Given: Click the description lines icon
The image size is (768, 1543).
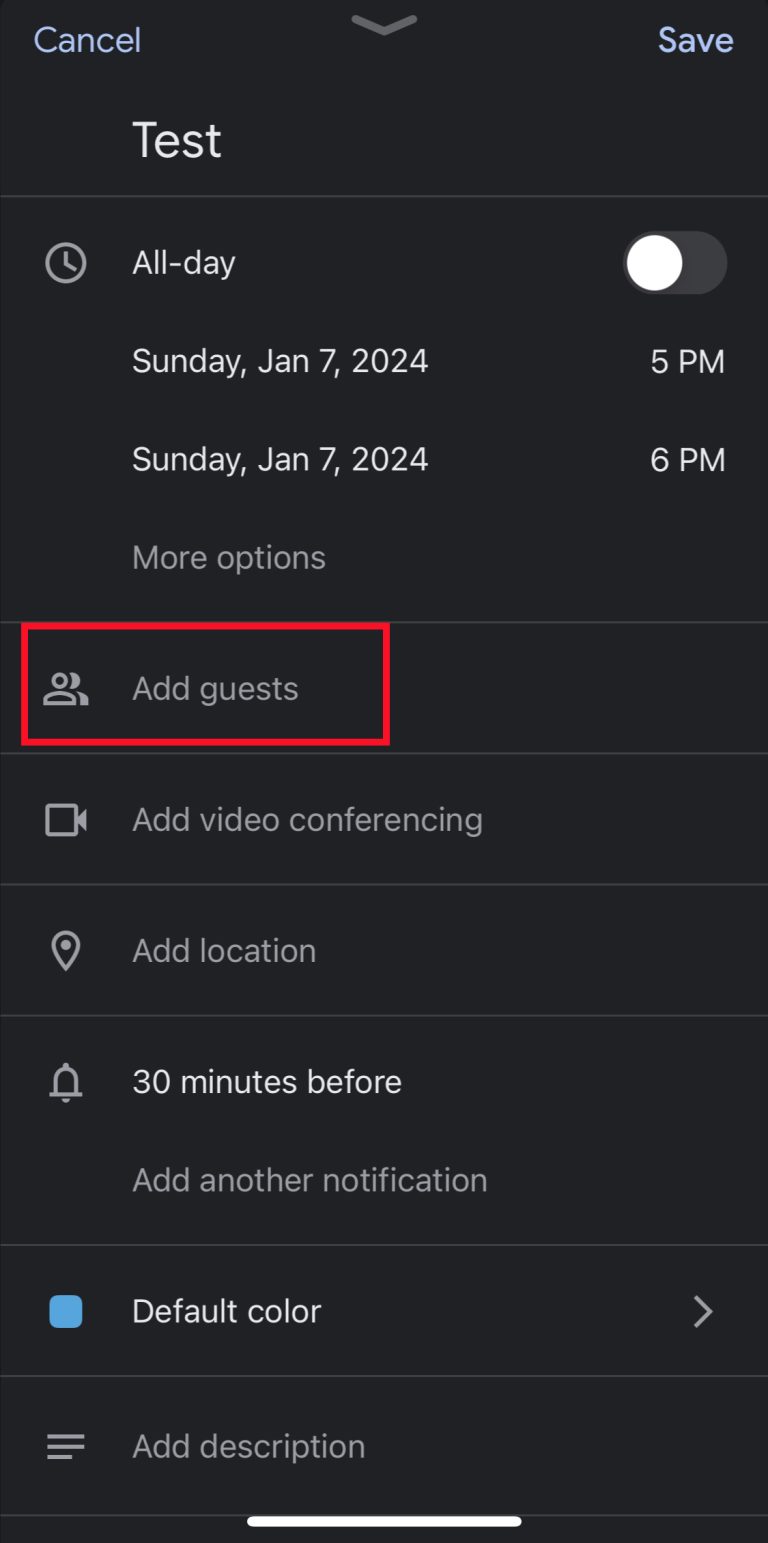Looking at the screenshot, I should click(65, 1445).
